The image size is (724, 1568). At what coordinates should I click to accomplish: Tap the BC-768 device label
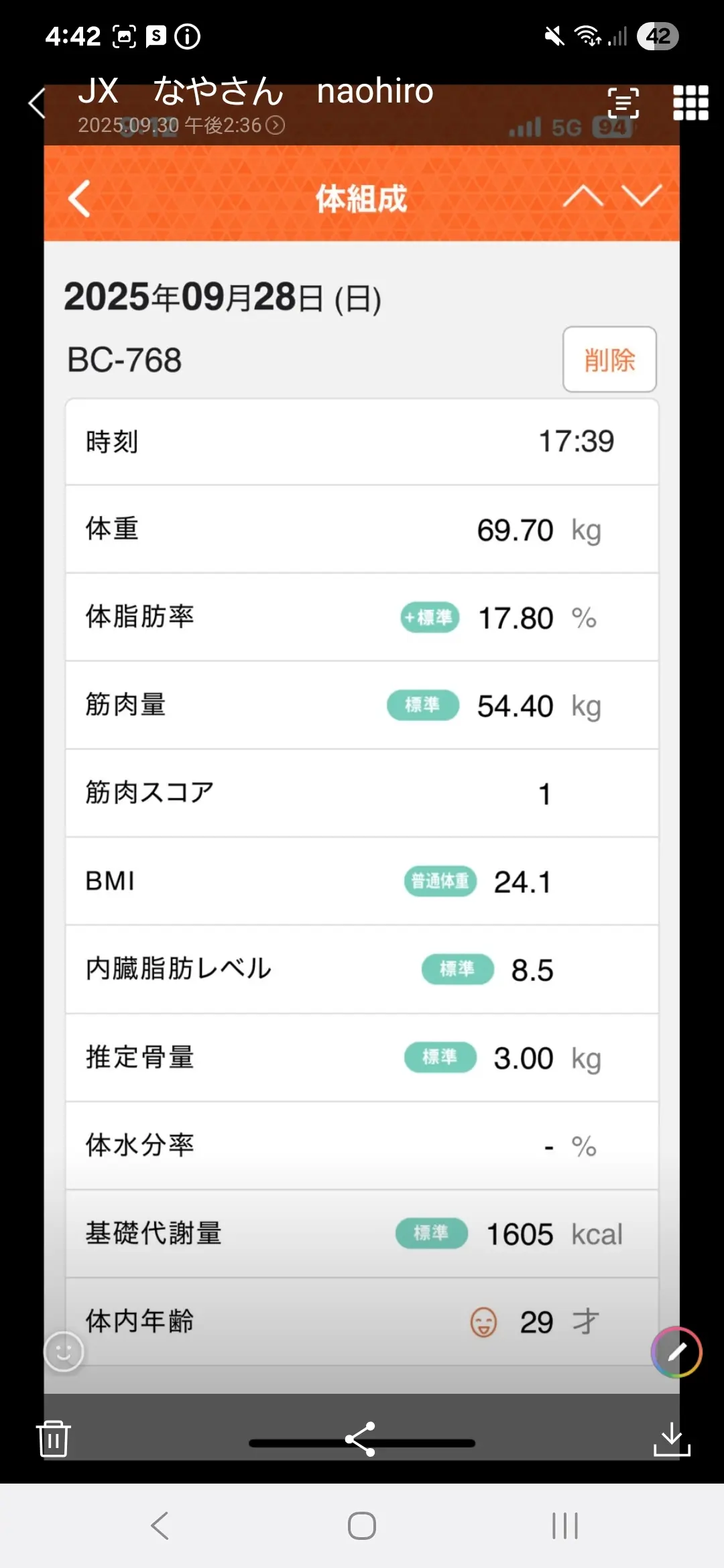[125, 360]
